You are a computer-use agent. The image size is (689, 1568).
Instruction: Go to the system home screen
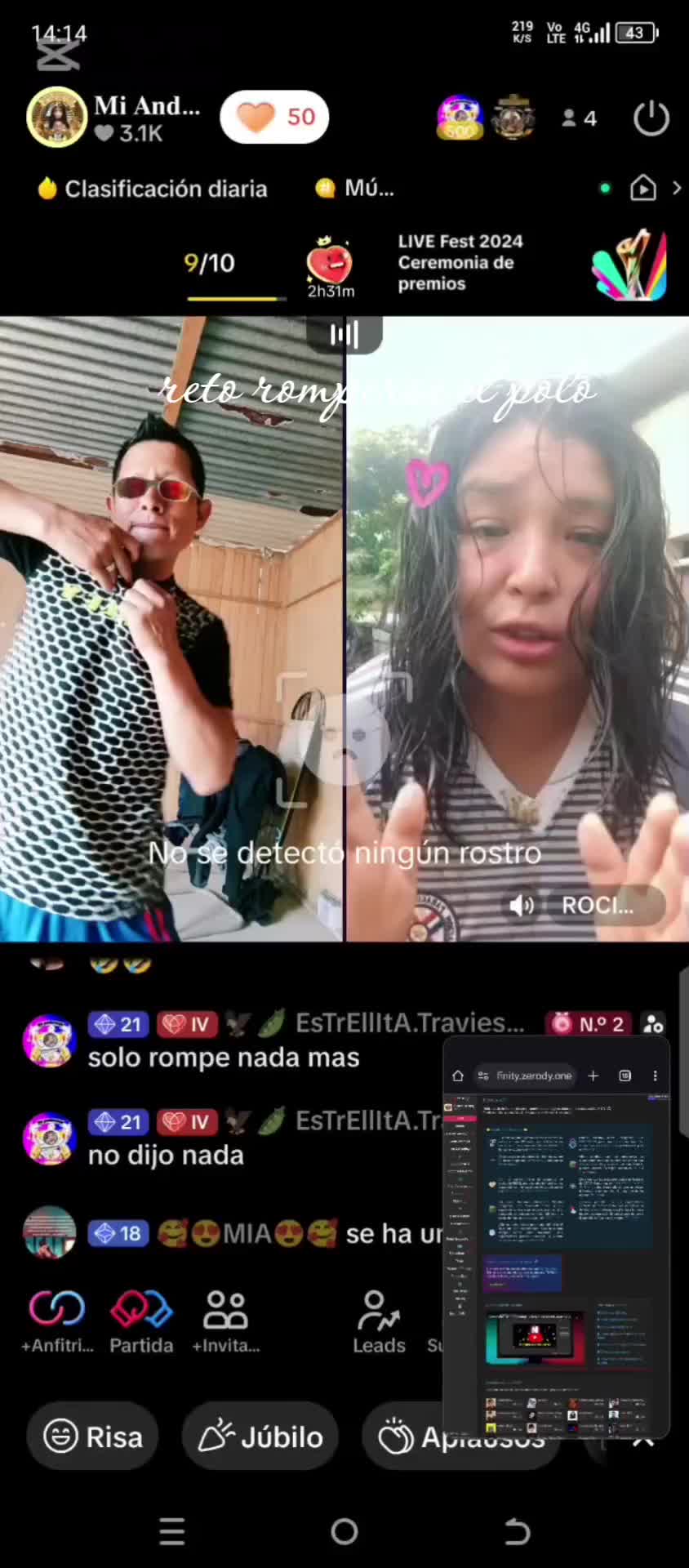tap(344, 1532)
